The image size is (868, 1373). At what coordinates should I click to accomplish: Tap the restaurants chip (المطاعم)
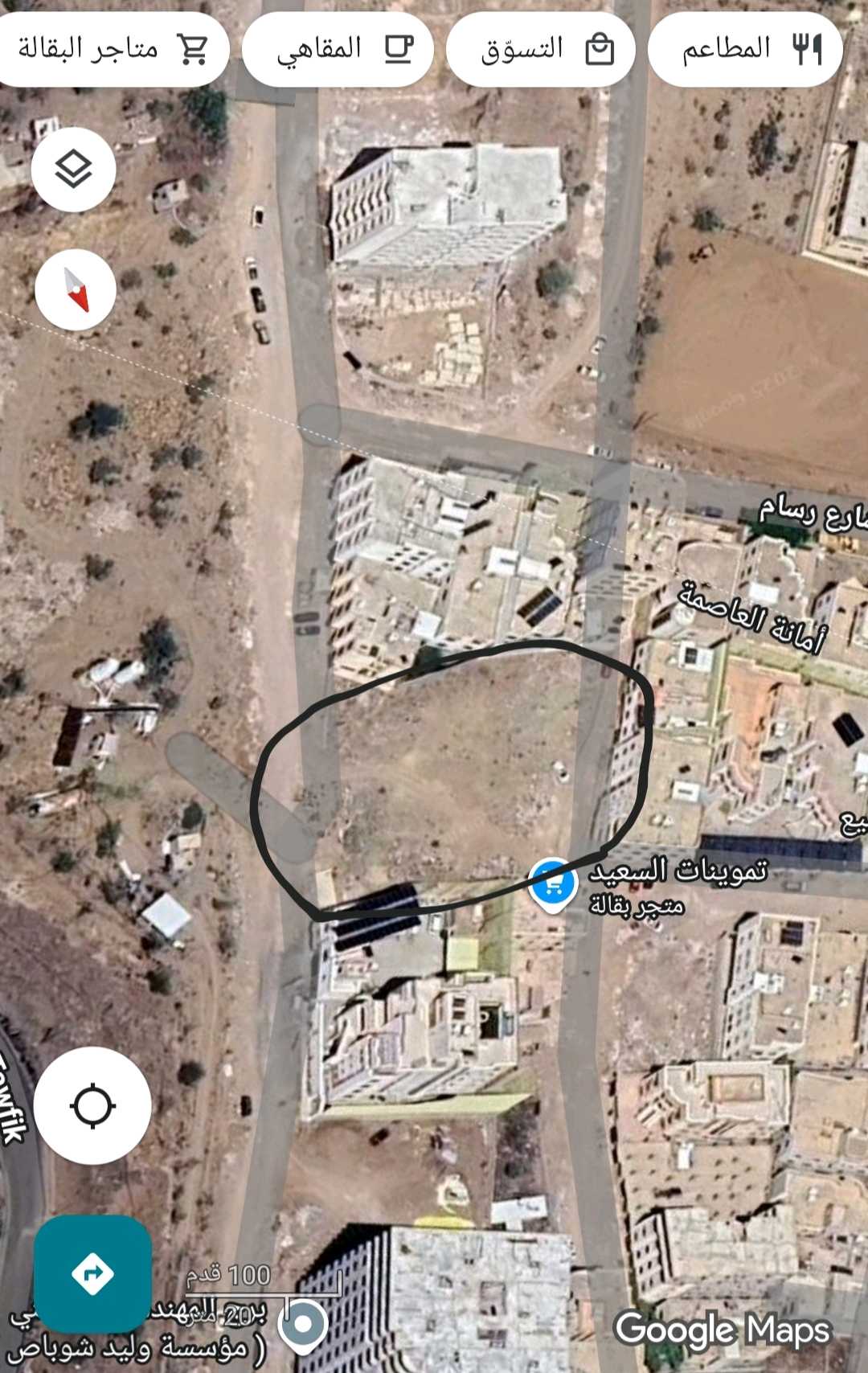coord(746,50)
